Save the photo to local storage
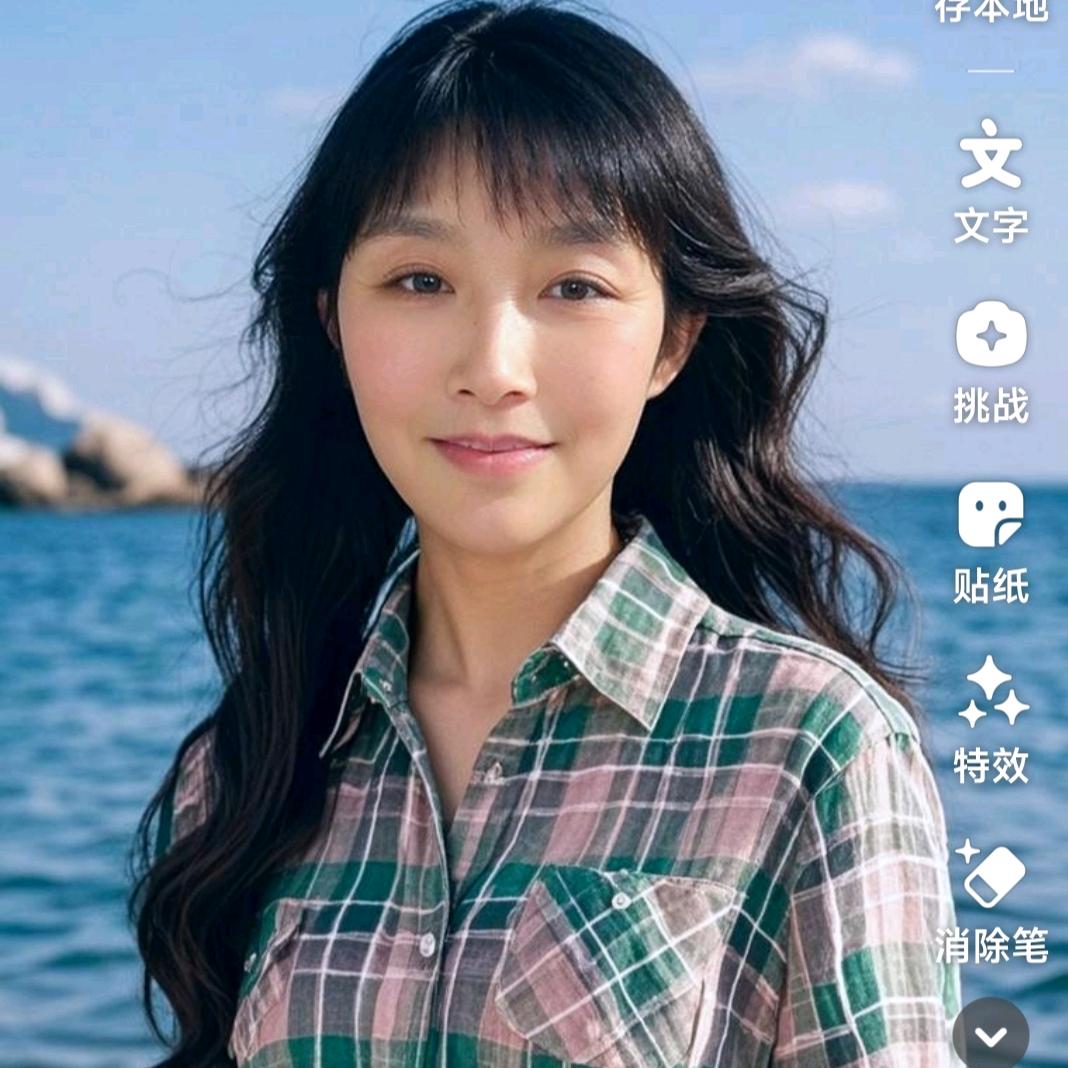 pyautogui.click(x=991, y=10)
